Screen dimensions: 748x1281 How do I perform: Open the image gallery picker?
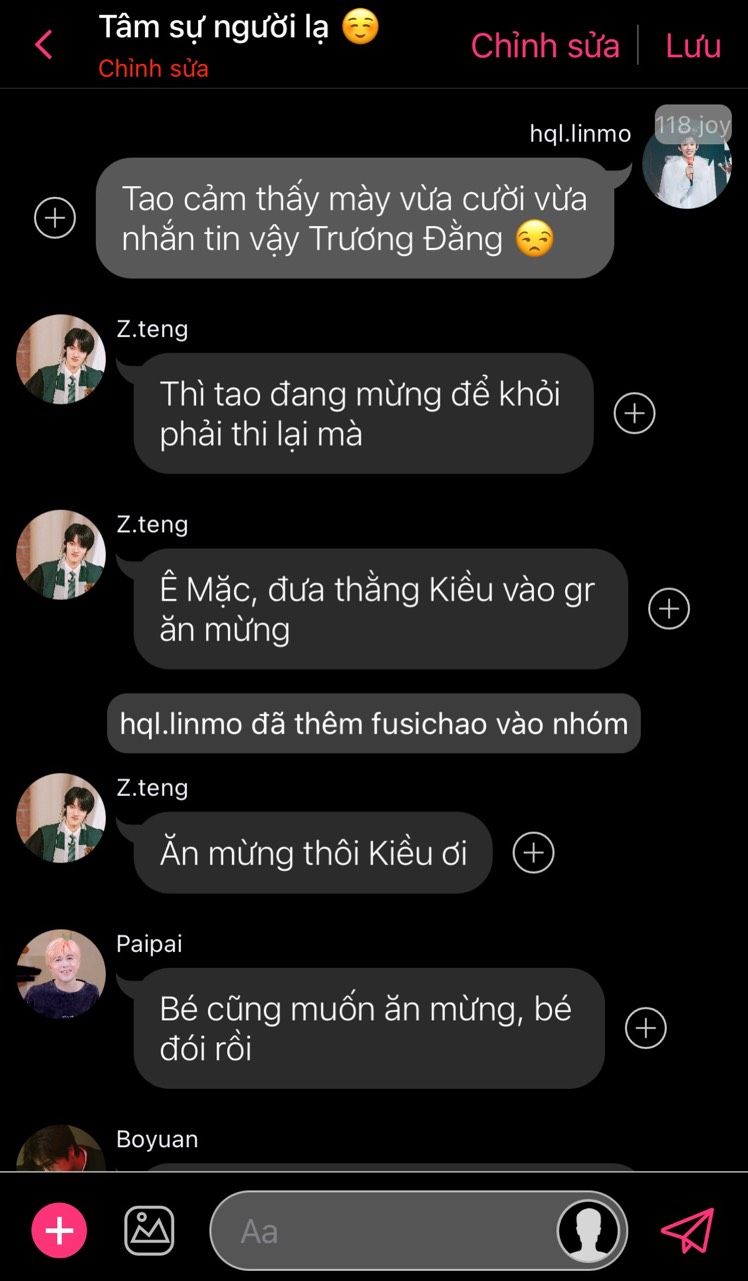tap(149, 1230)
